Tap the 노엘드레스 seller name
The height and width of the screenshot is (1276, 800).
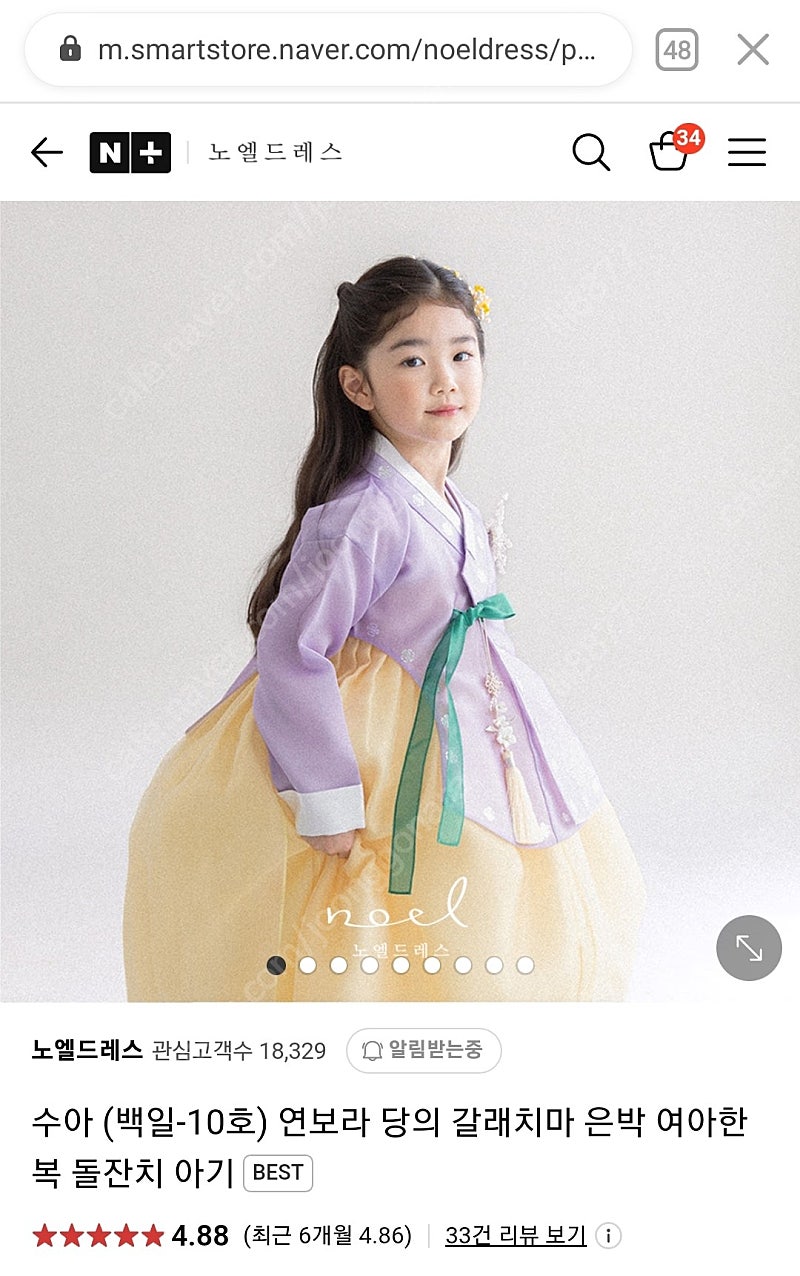coord(87,1050)
